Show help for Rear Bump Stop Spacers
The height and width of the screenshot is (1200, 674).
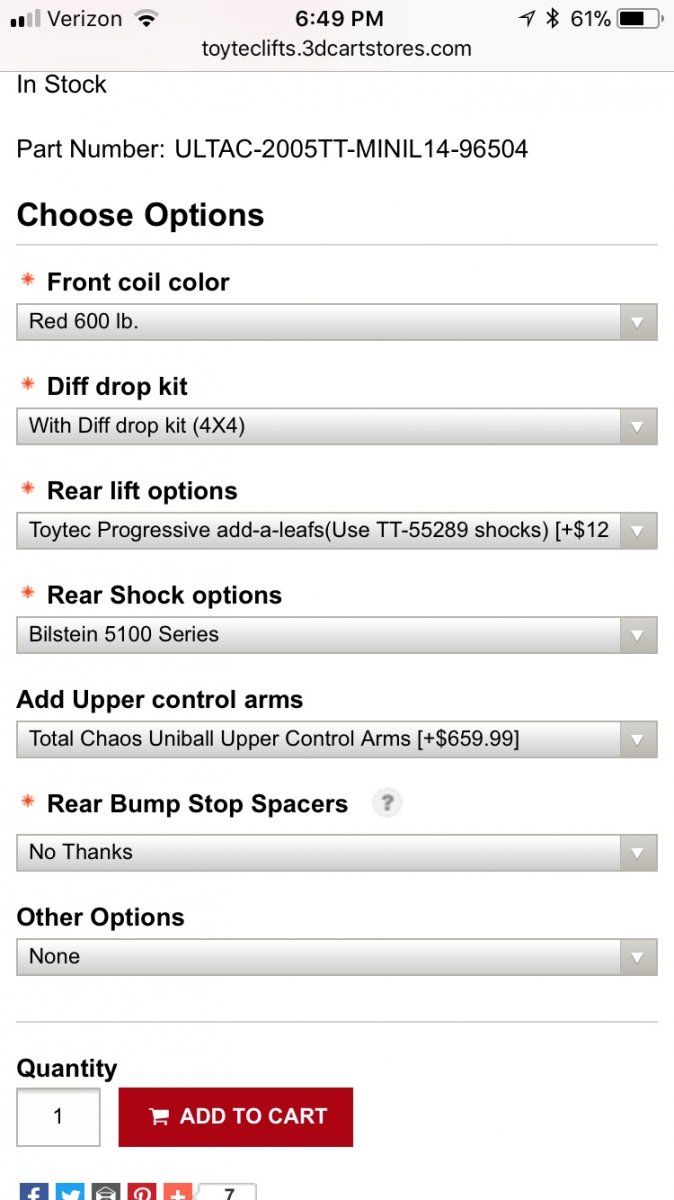coord(387,803)
